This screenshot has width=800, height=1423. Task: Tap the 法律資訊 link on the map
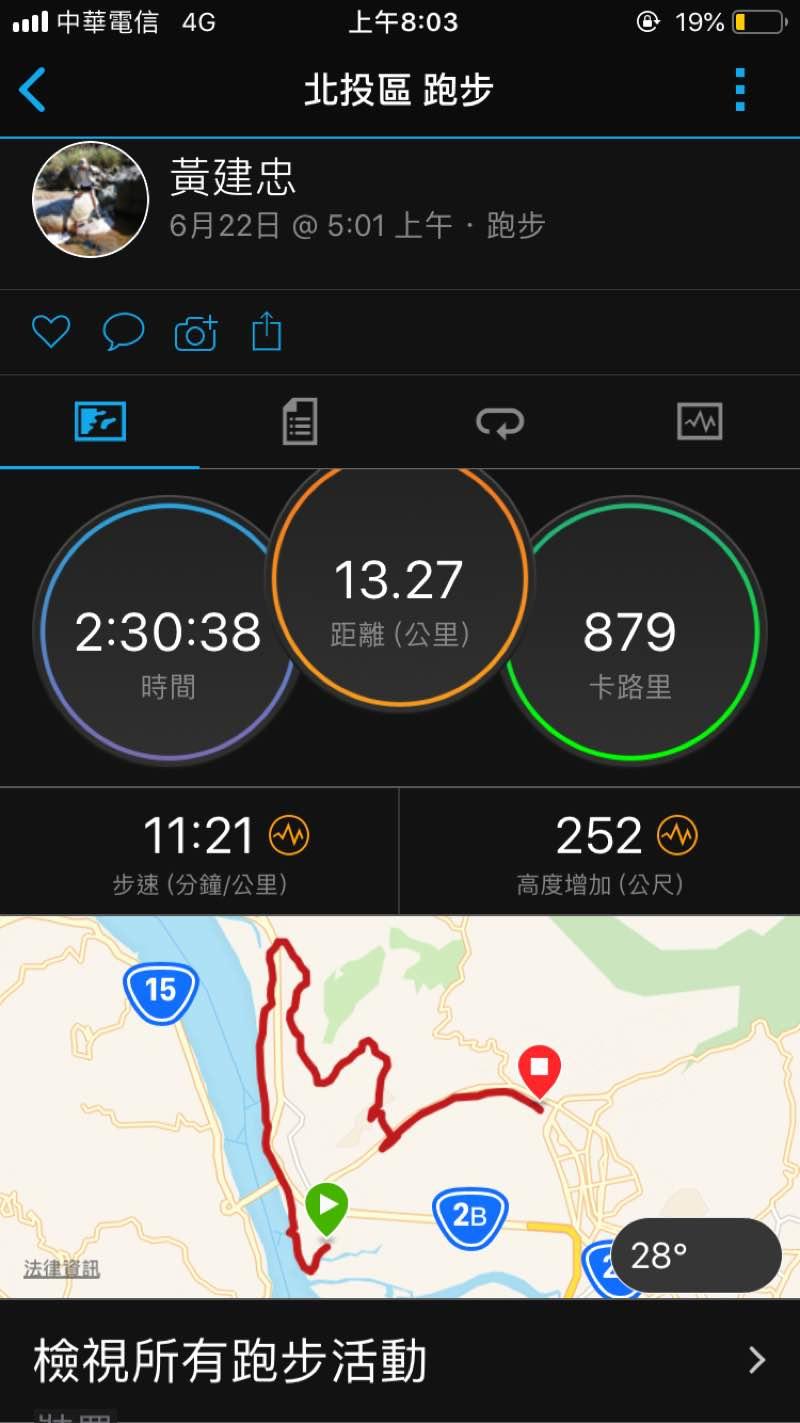(62, 1269)
